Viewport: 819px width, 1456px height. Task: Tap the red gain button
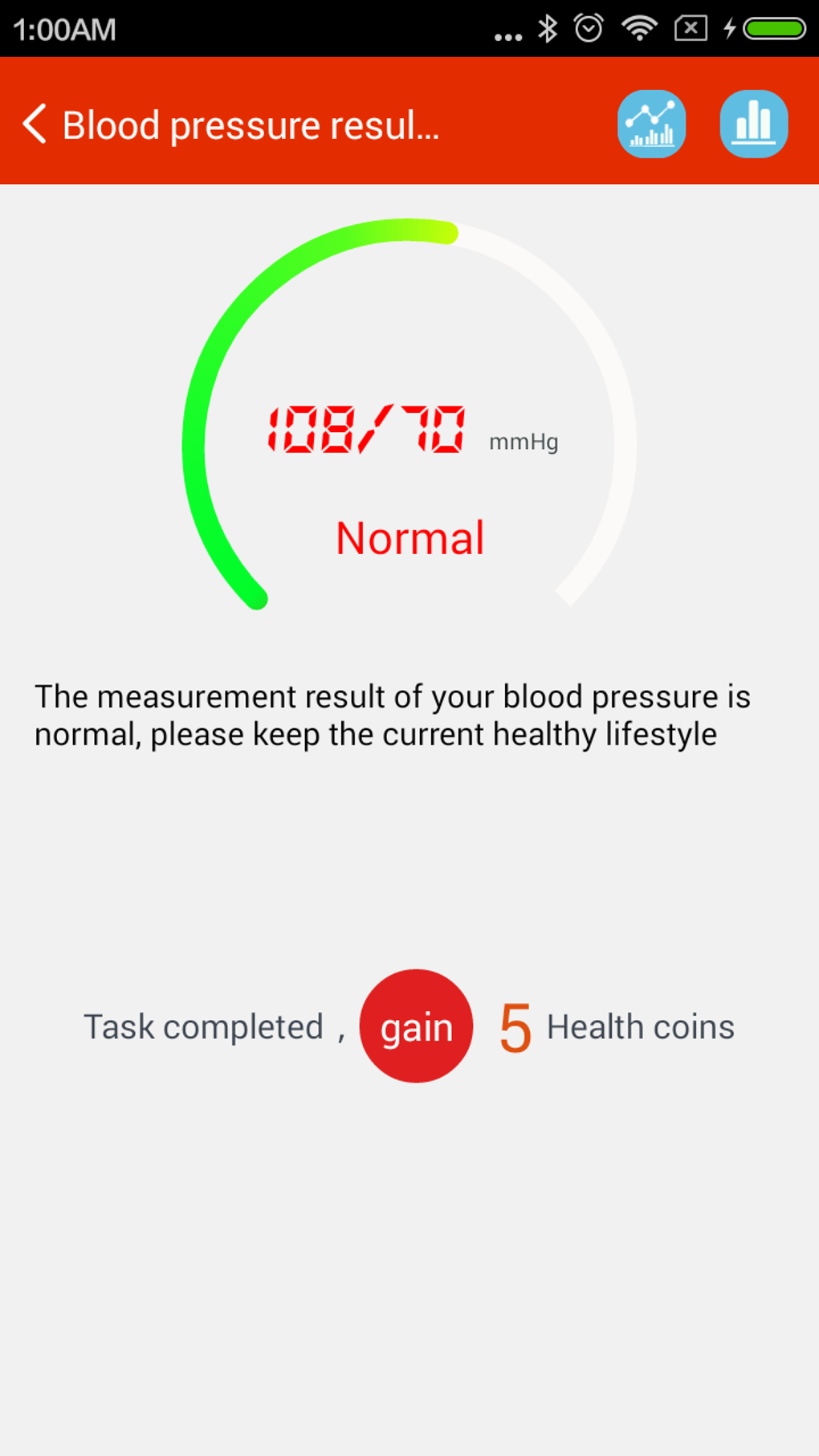click(416, 1026)
